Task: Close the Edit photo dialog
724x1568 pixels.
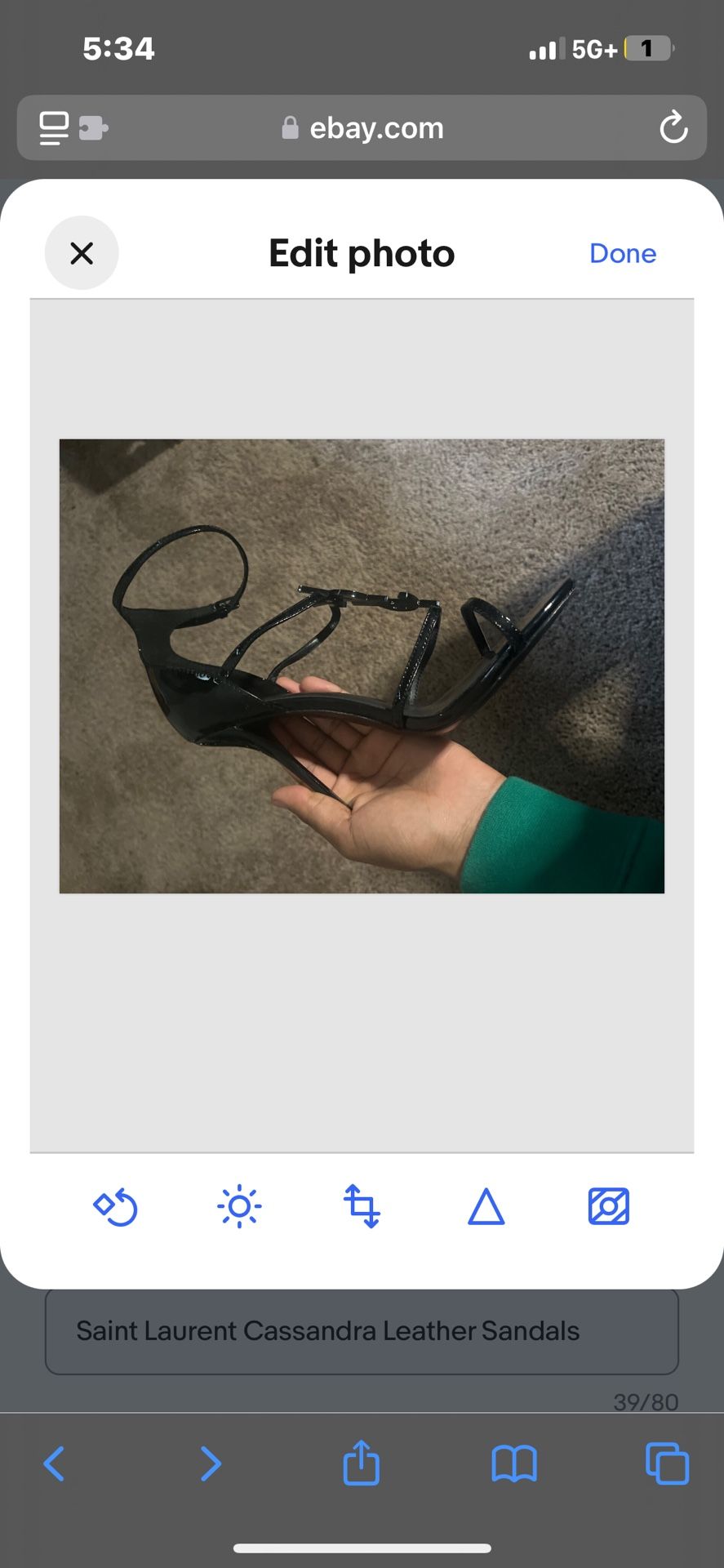Action: [x=82, y=253]
